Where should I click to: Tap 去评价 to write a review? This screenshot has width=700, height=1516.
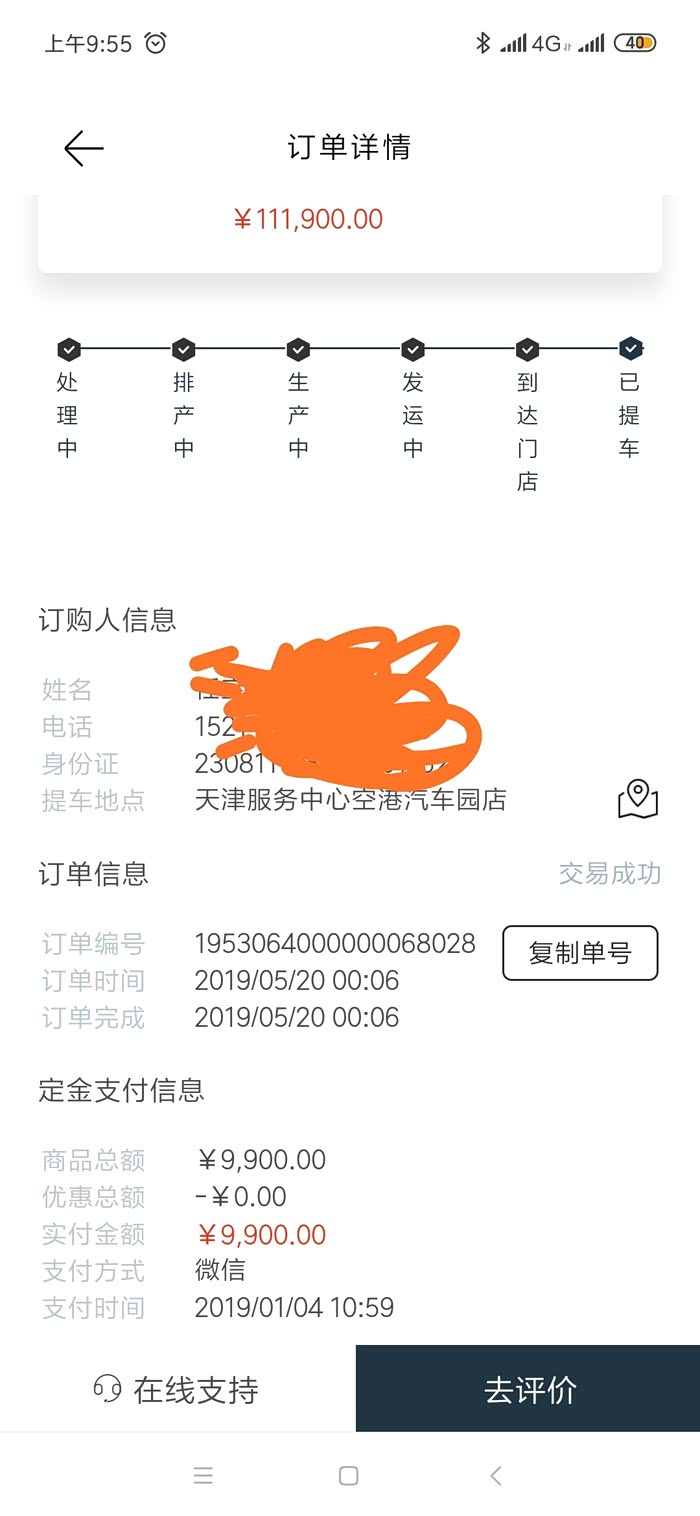[529, 1389]
